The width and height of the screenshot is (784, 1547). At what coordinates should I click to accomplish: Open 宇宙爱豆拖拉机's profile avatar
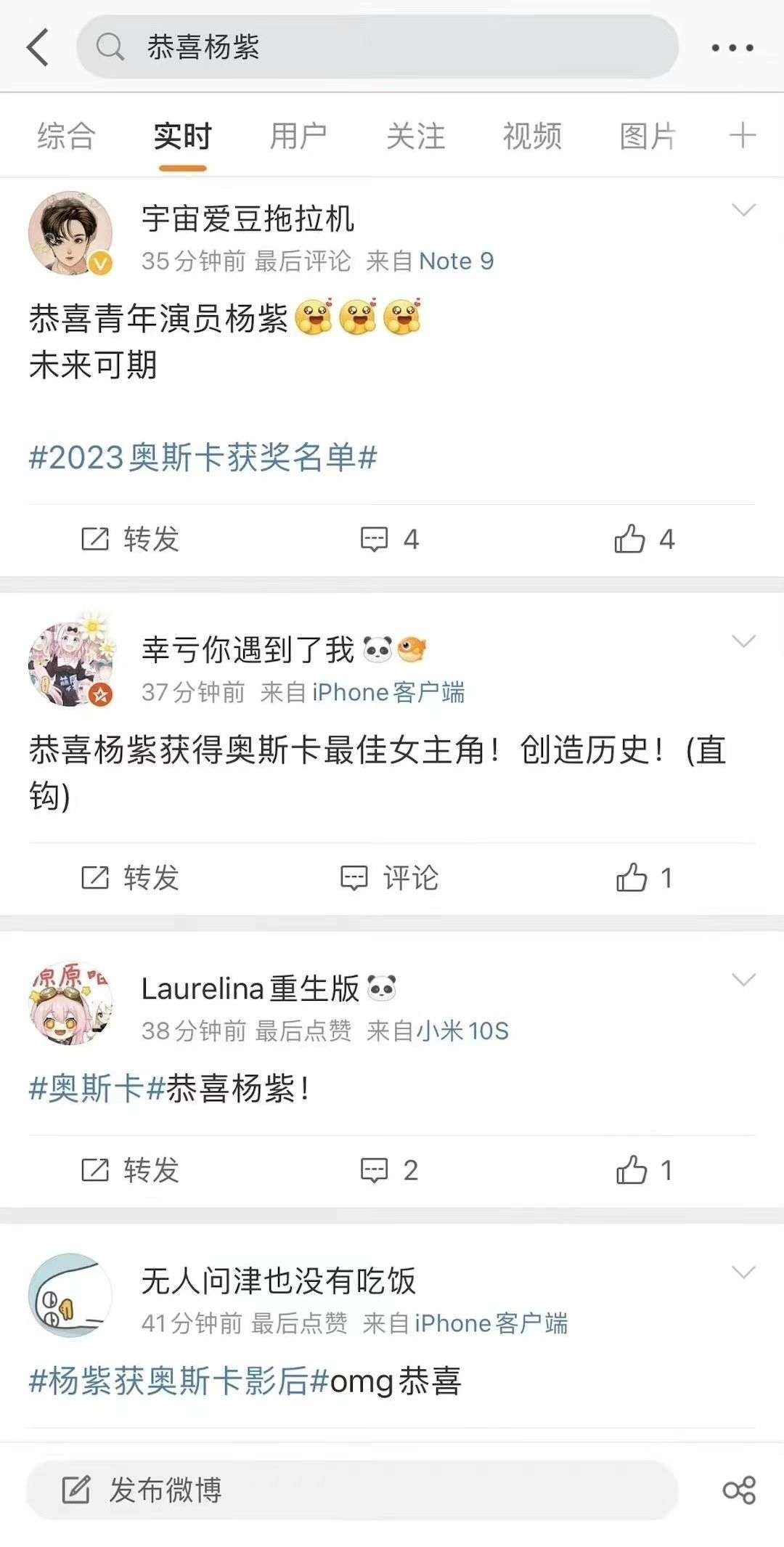point(70,233)
